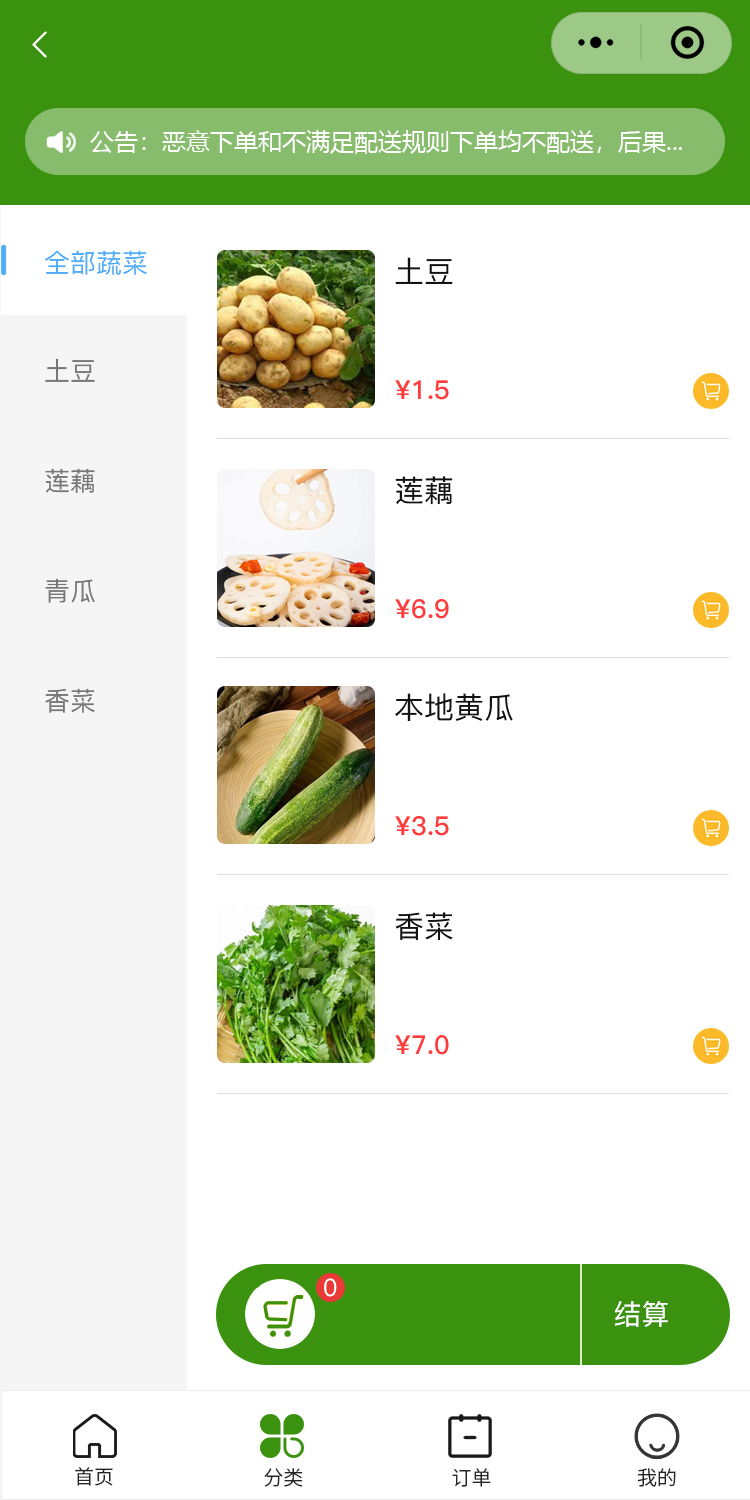
Task: Add 本地黄瓜 ¥3.5 to cart
Action: pyautogui.click(x=710, y=827)
